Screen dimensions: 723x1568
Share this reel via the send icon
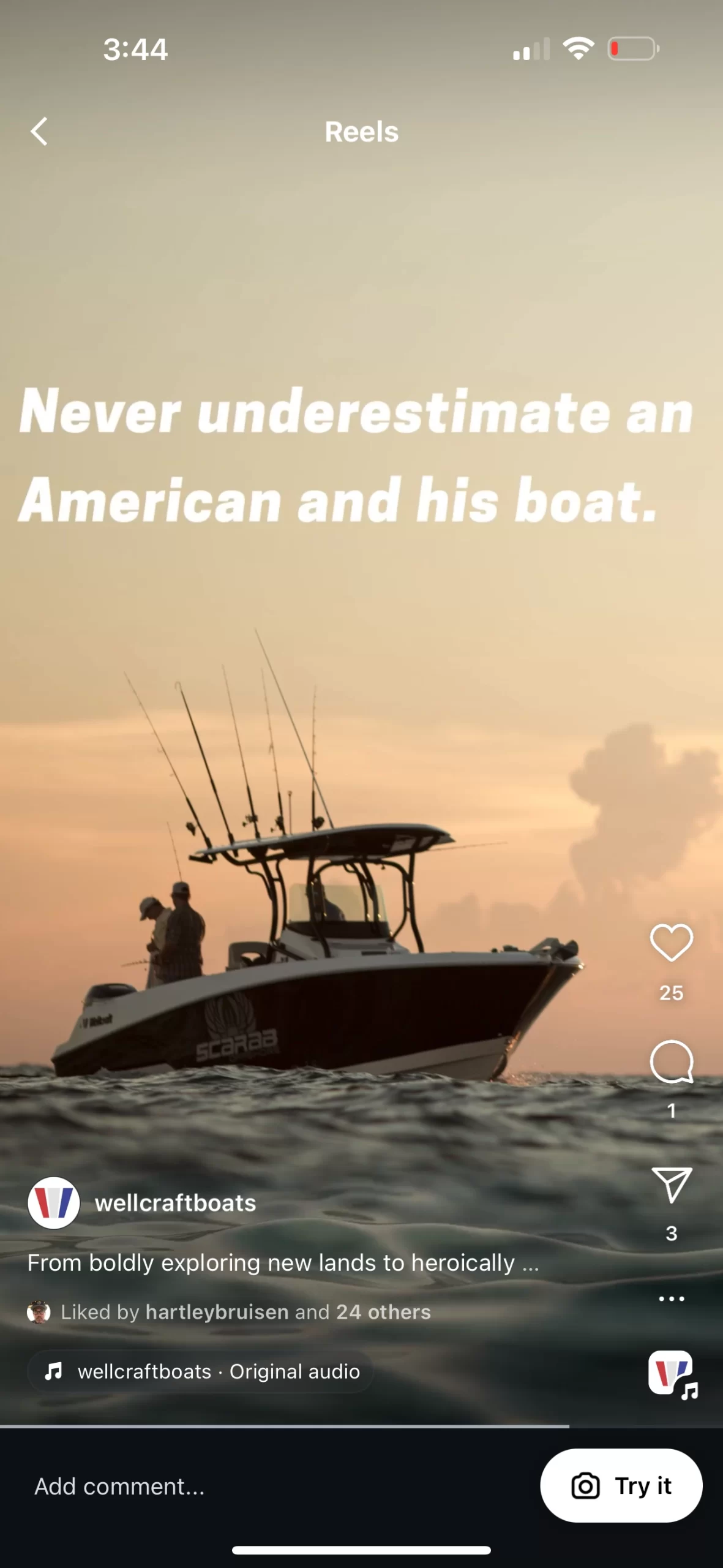[671, 1184]
